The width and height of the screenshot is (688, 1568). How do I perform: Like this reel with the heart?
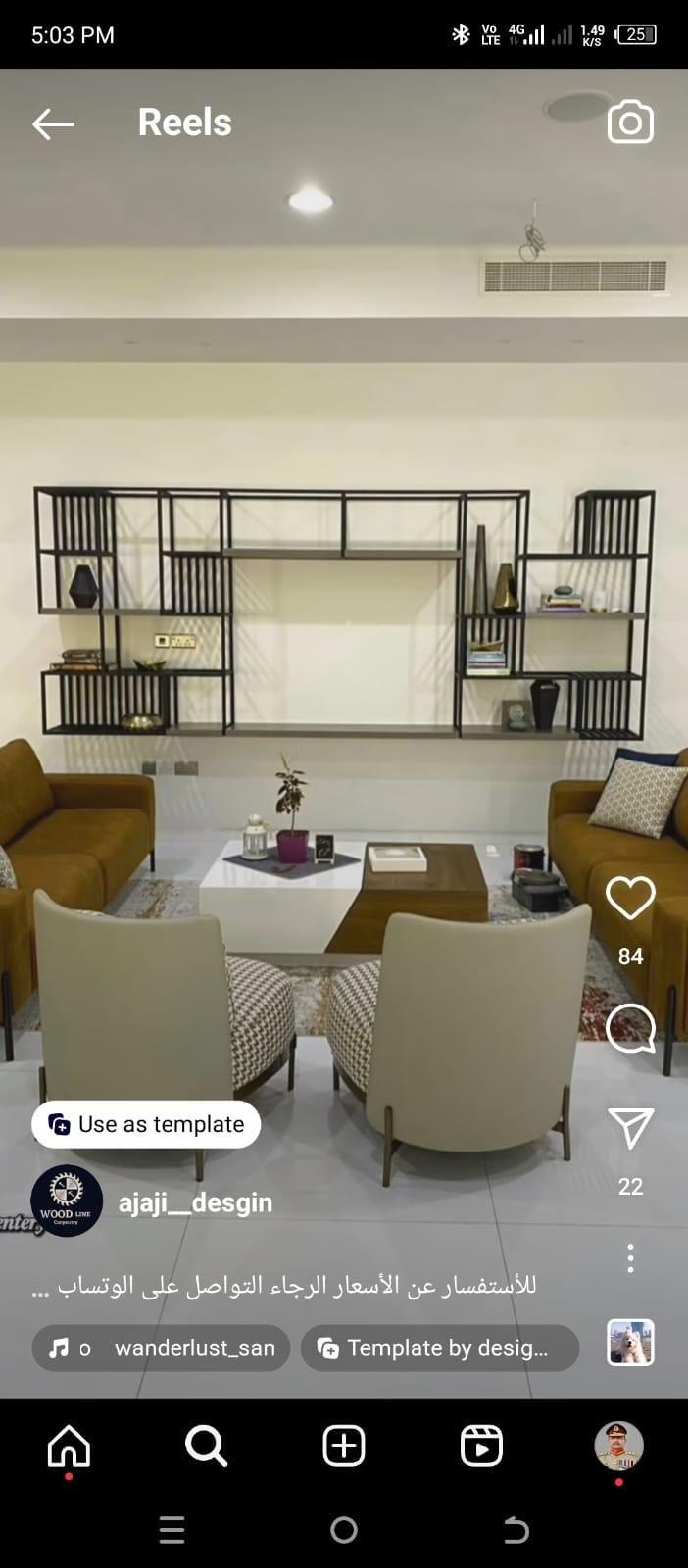(x=630, y=898)
